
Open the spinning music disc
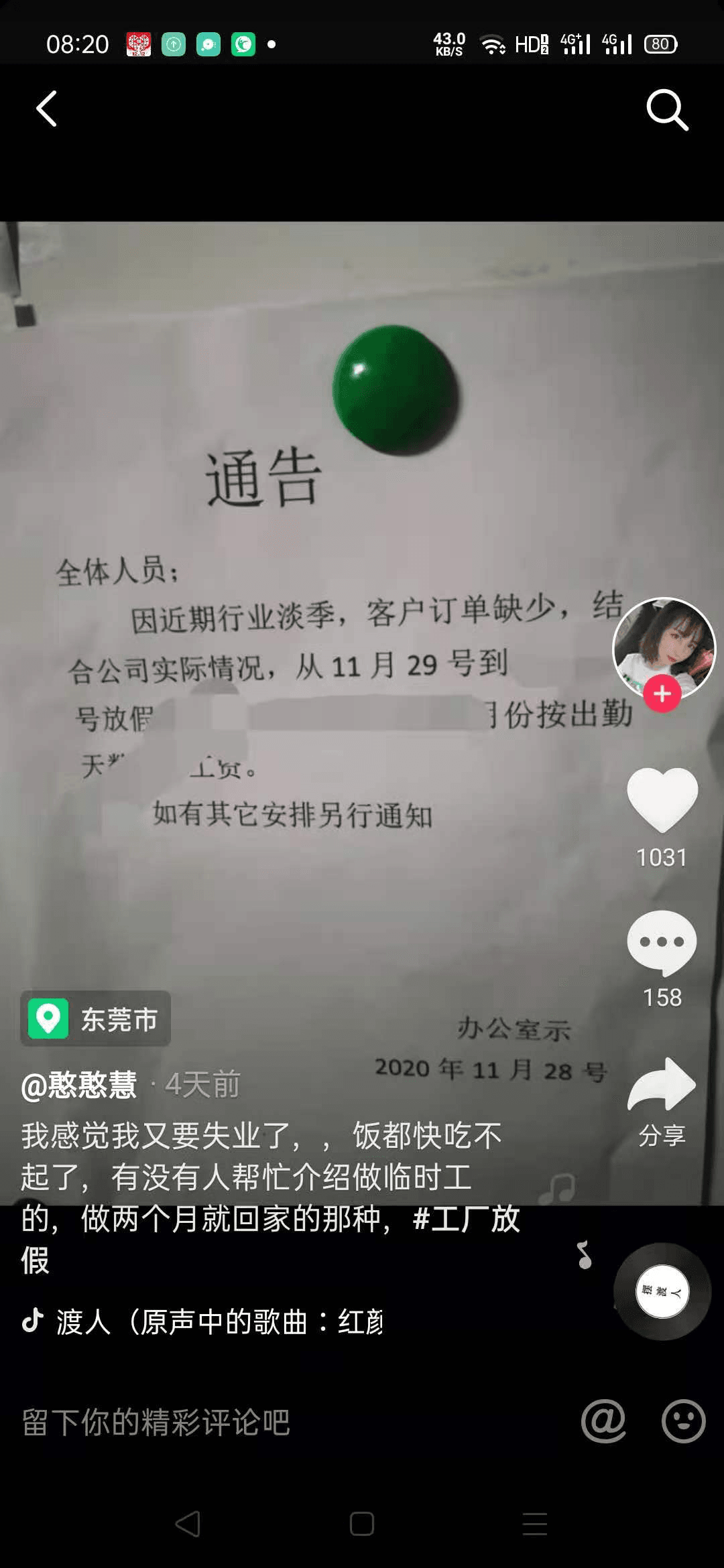662,1291
